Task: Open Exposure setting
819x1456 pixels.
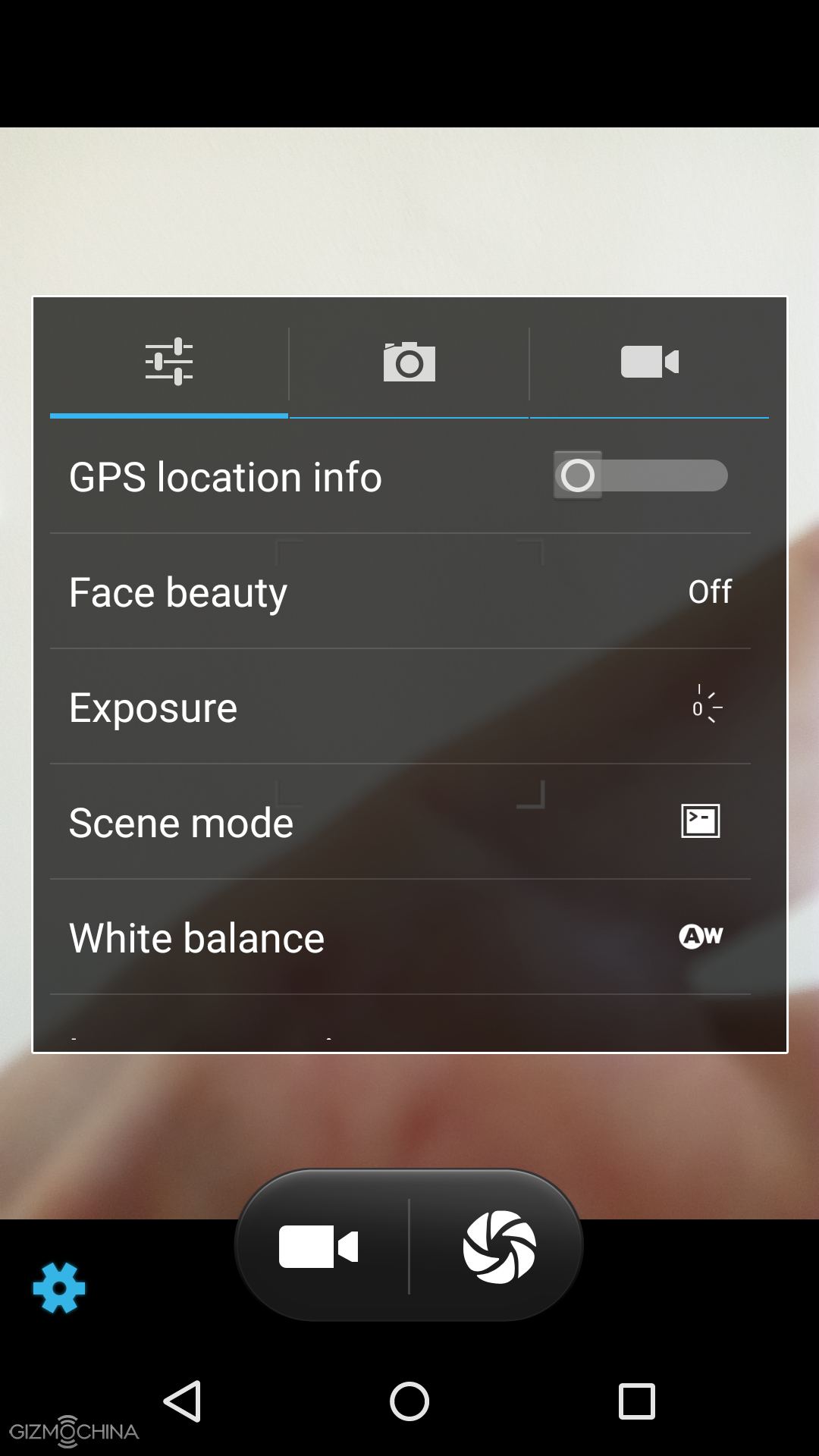Action: click(400, 707)
